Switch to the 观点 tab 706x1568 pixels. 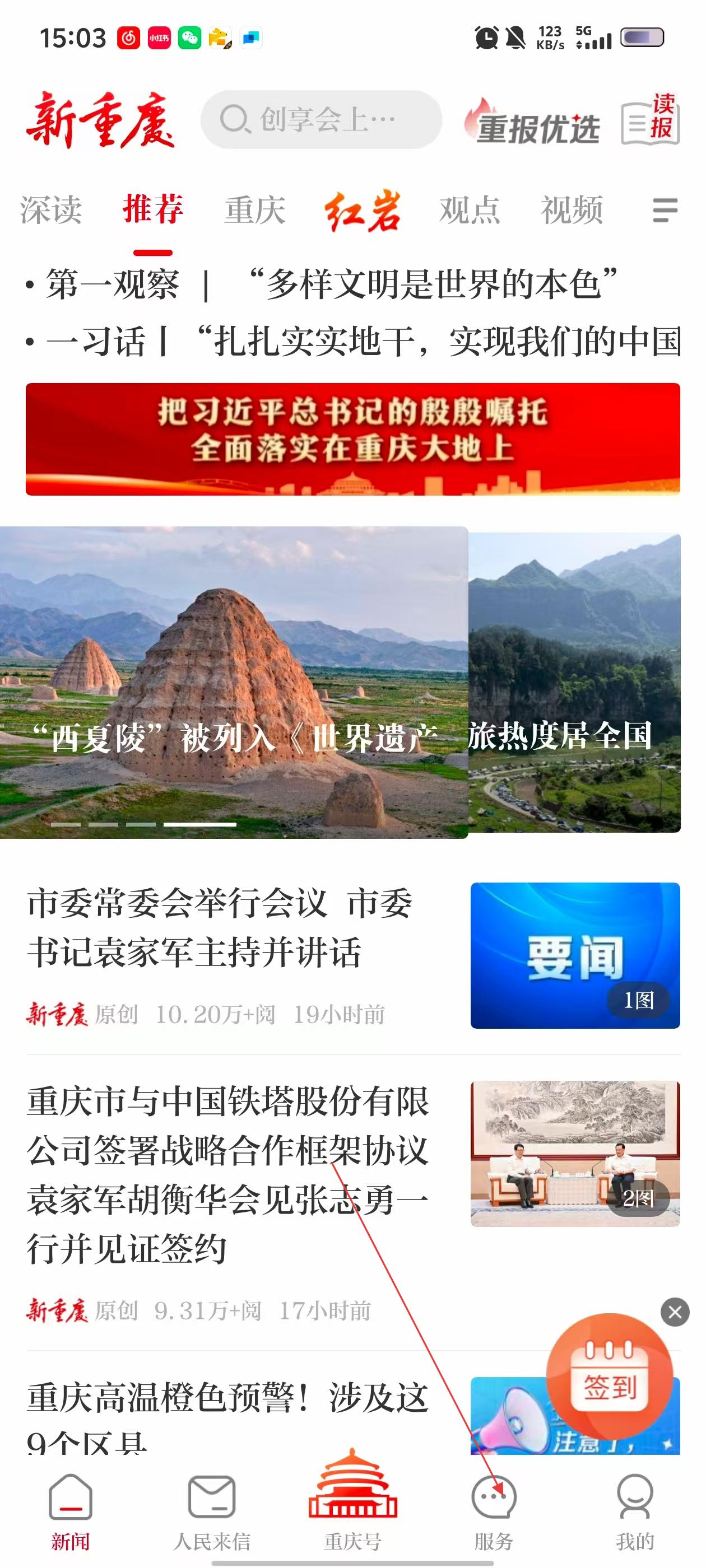470,211
